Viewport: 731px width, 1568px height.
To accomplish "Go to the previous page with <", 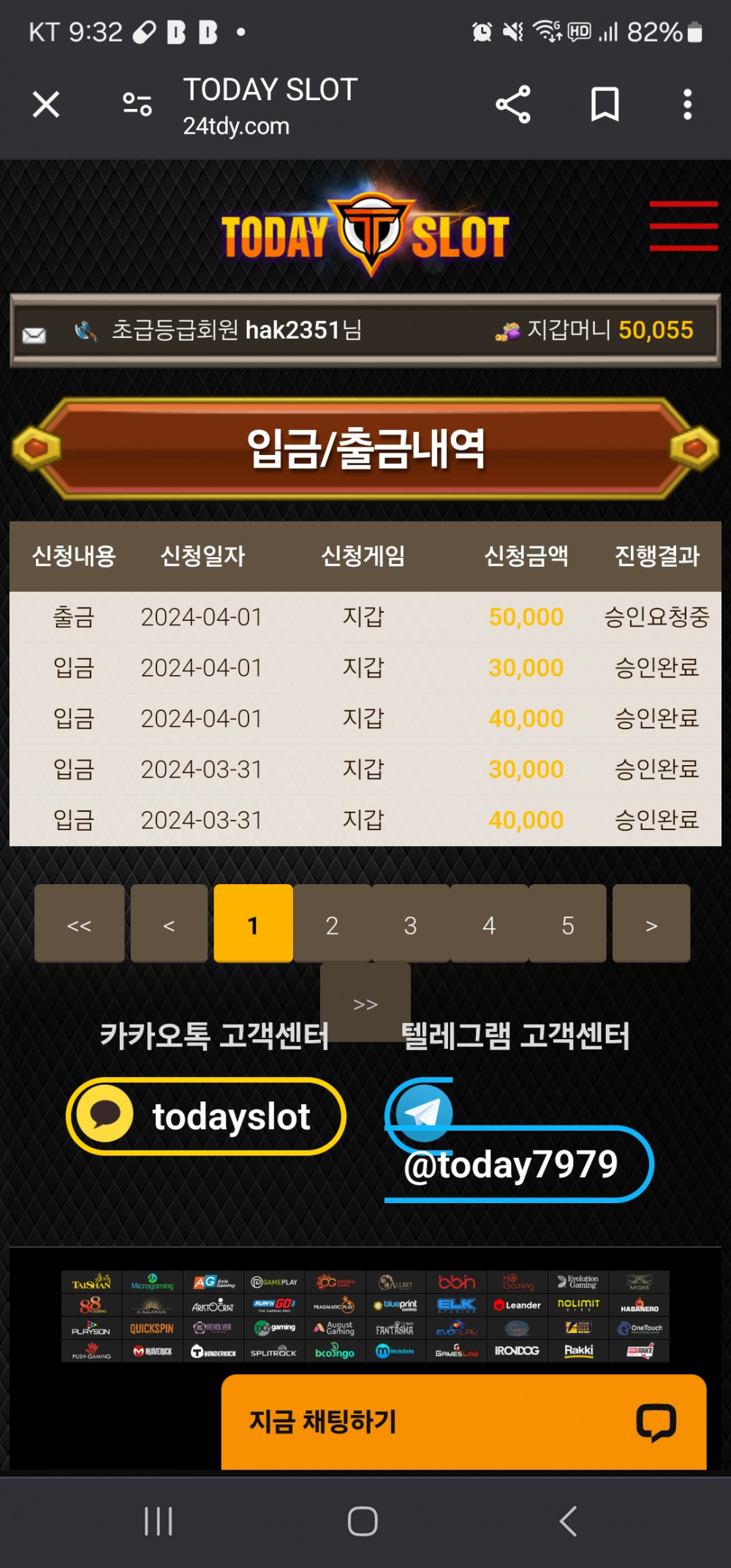I will pos(169,925).
